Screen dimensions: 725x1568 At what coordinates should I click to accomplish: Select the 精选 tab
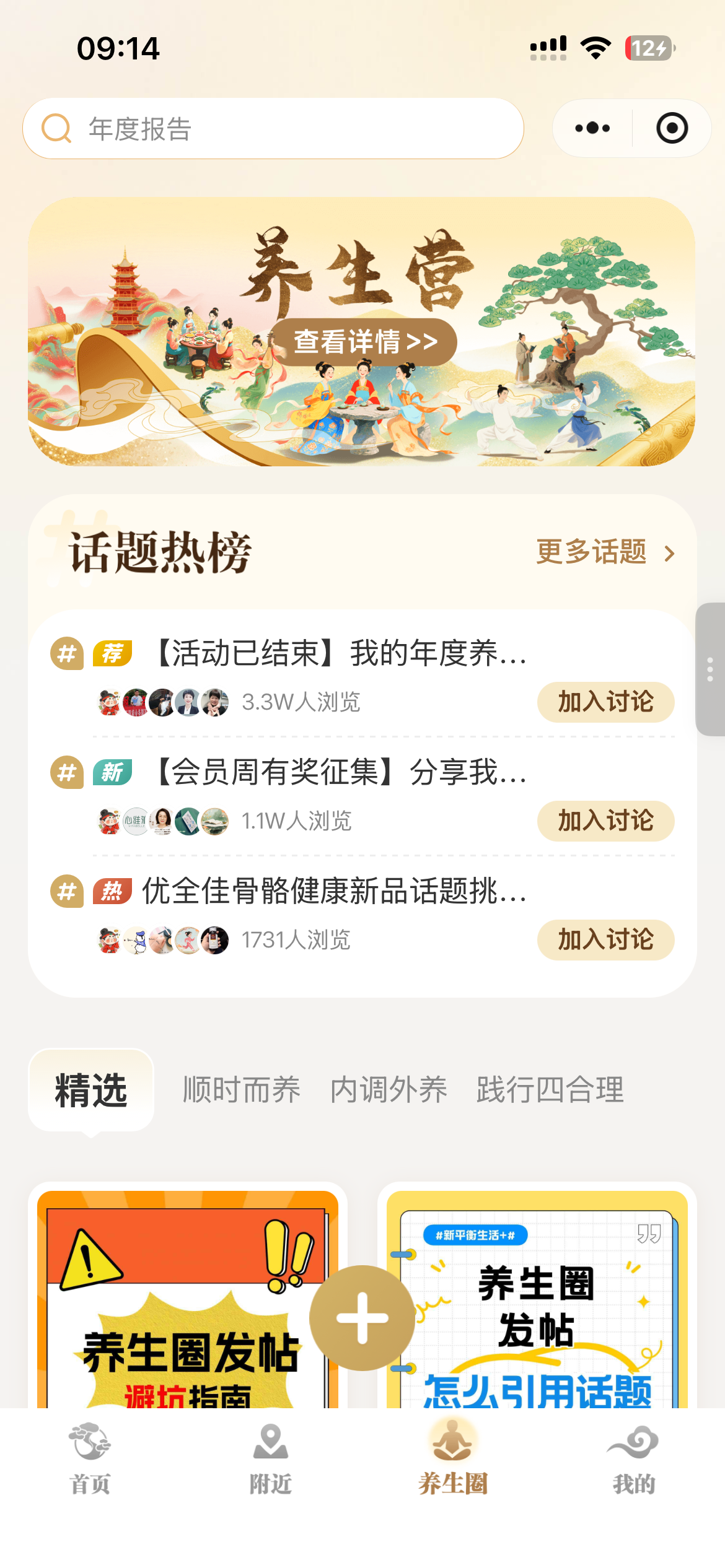pyautogui.click(x=91, y=1091)
